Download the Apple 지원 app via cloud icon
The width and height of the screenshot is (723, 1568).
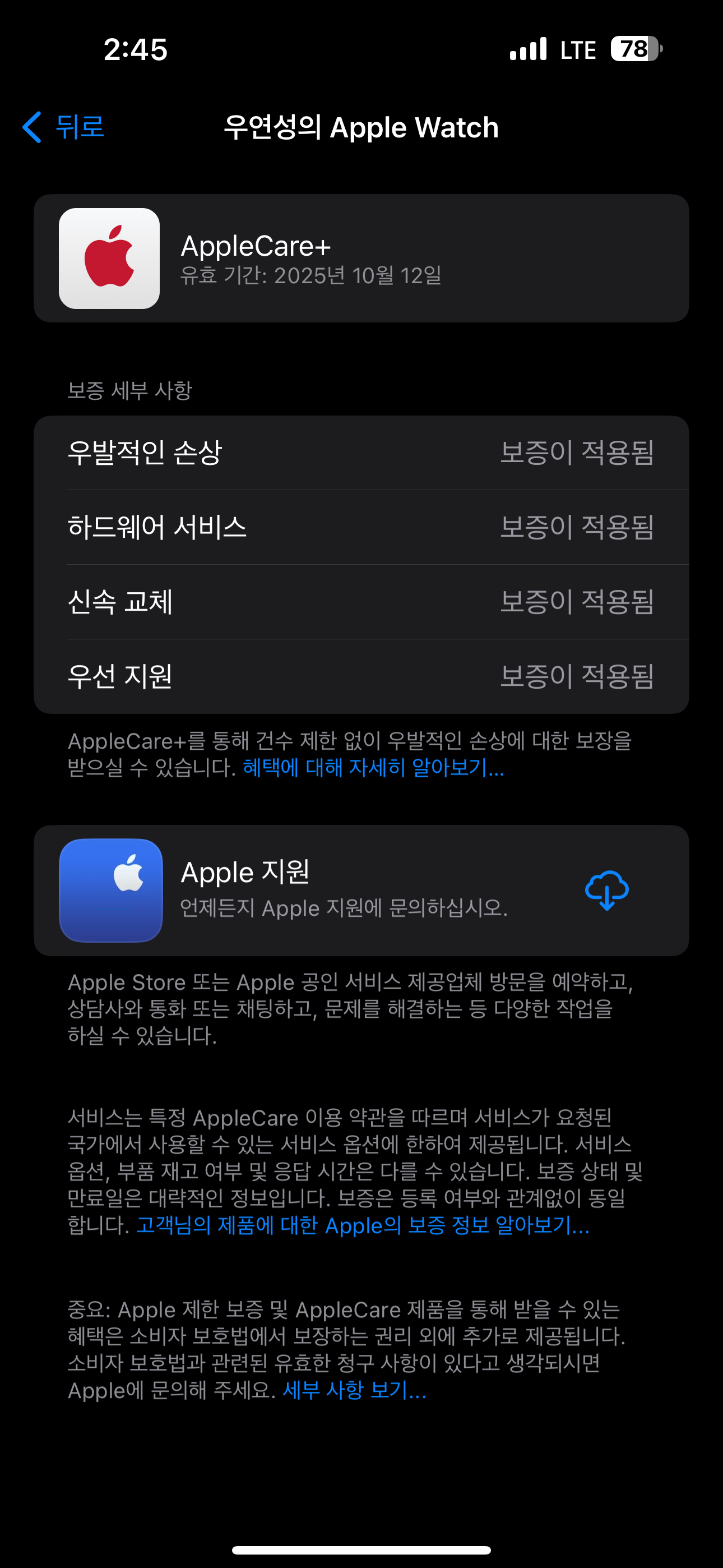(x=606, y=890)
